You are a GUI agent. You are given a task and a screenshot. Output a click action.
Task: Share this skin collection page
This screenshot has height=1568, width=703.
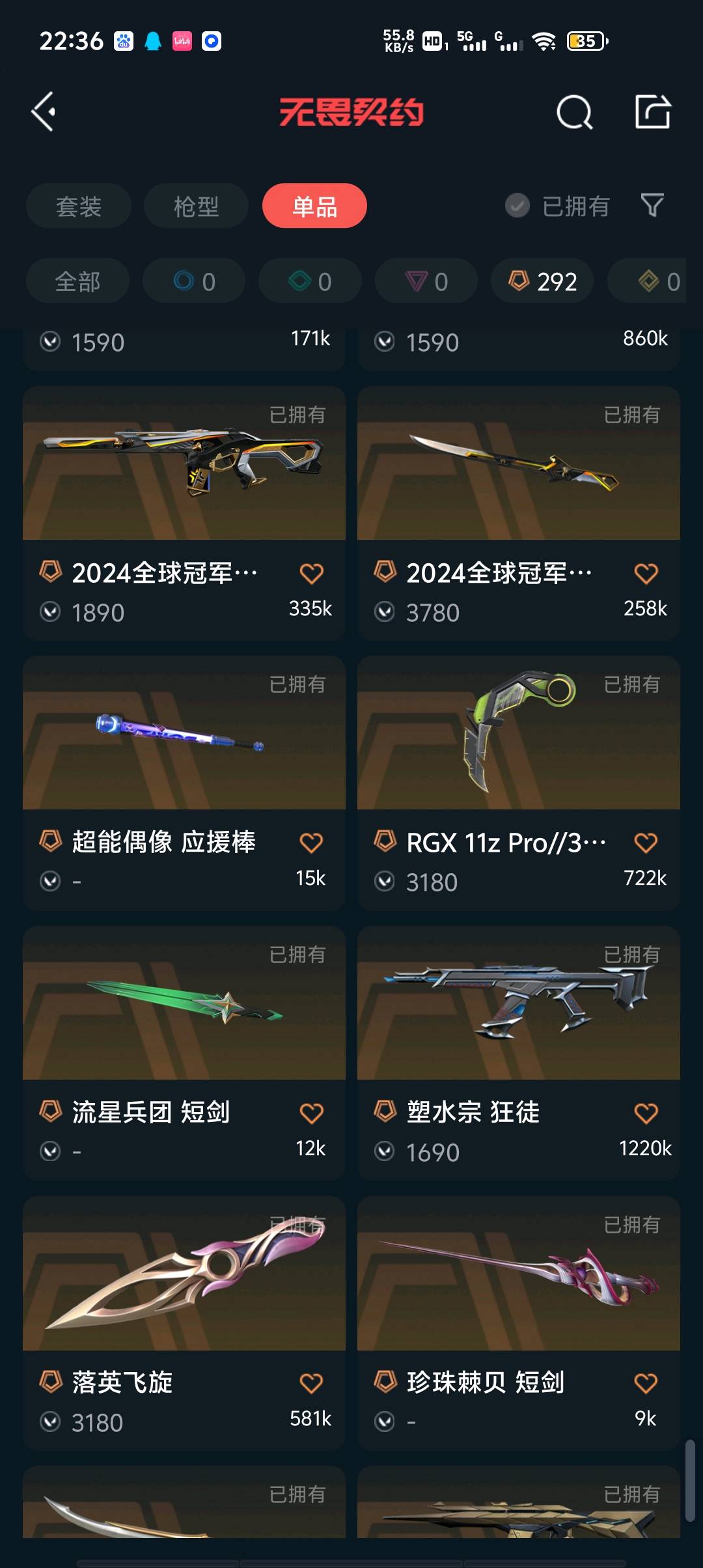pyautogui.click(x=652, y=112)
